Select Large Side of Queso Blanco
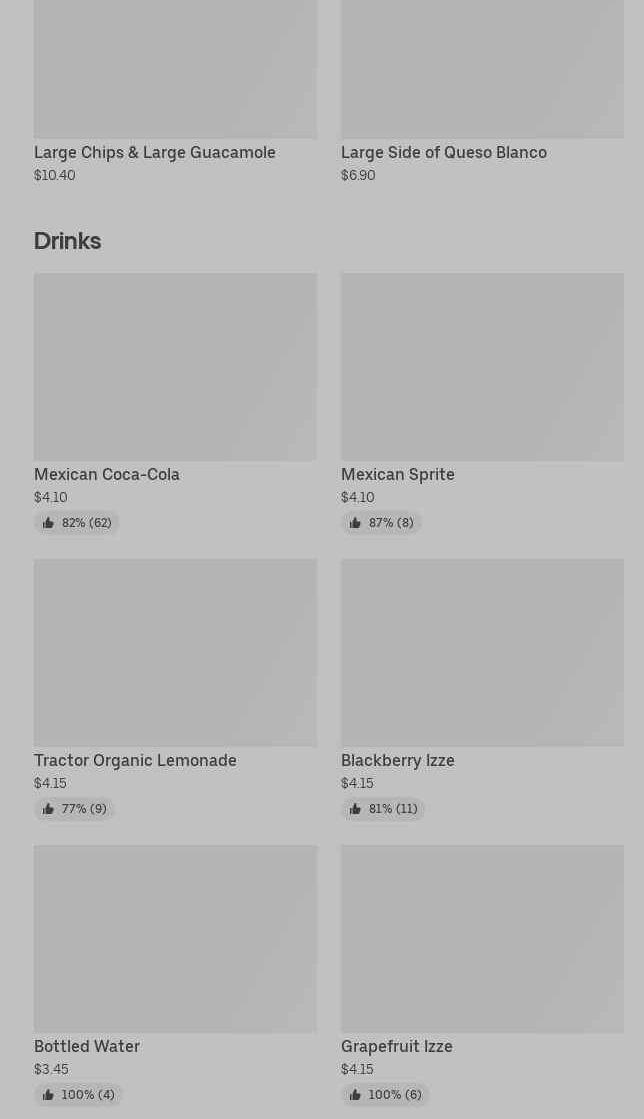Viewport: 644px width, 1119px height. click(482, 91)
